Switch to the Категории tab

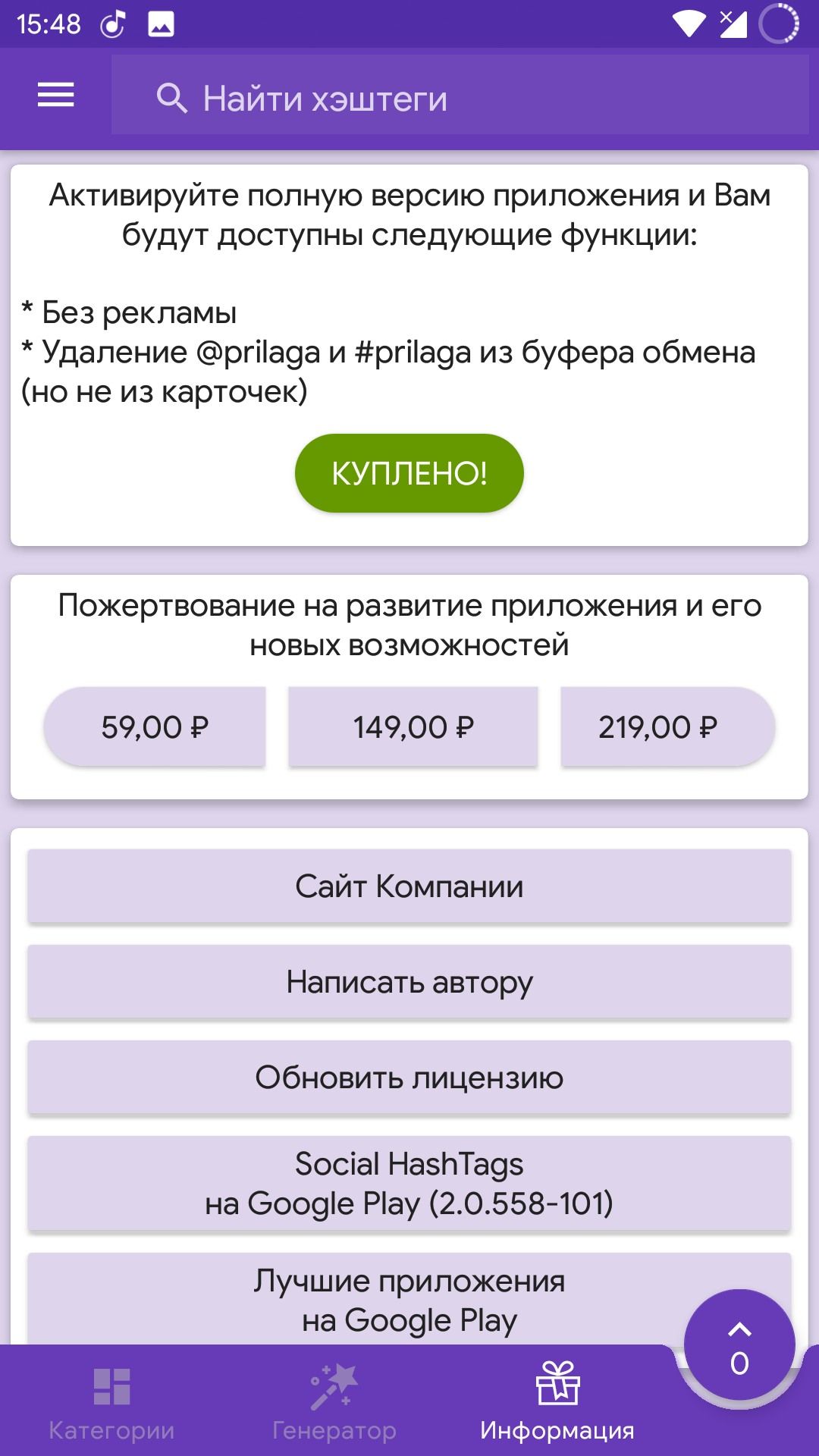point(111,1403)
